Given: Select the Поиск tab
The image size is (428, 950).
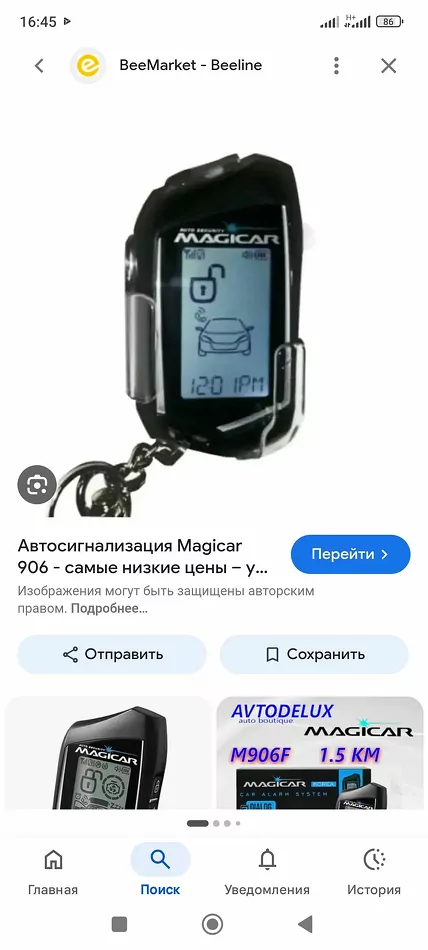Looking at the screenshot, I should (x=160, y=871).
